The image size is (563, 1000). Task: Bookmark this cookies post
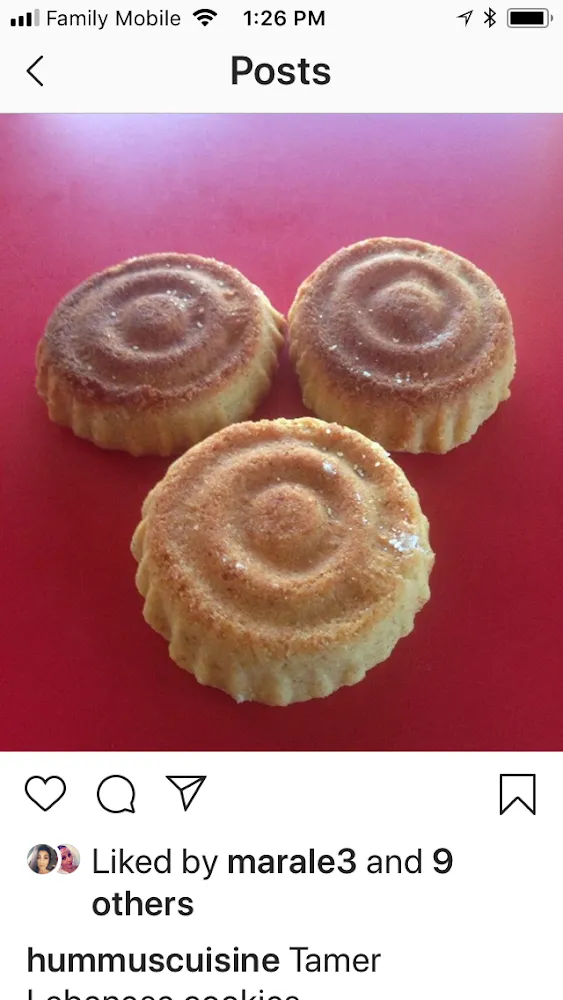point(517,794)
